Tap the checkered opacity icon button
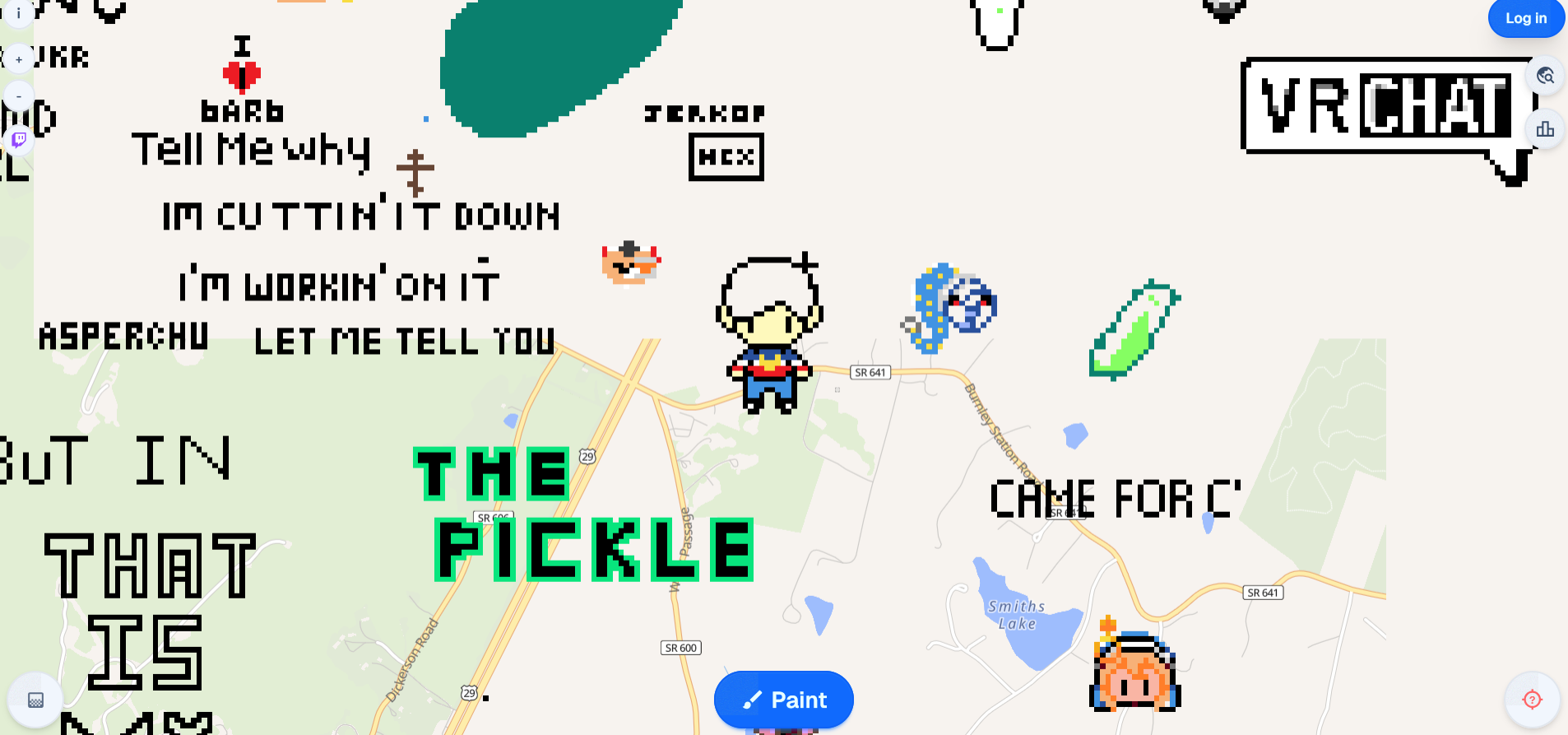Screen dimensions: 1568x735 [35, 700]
